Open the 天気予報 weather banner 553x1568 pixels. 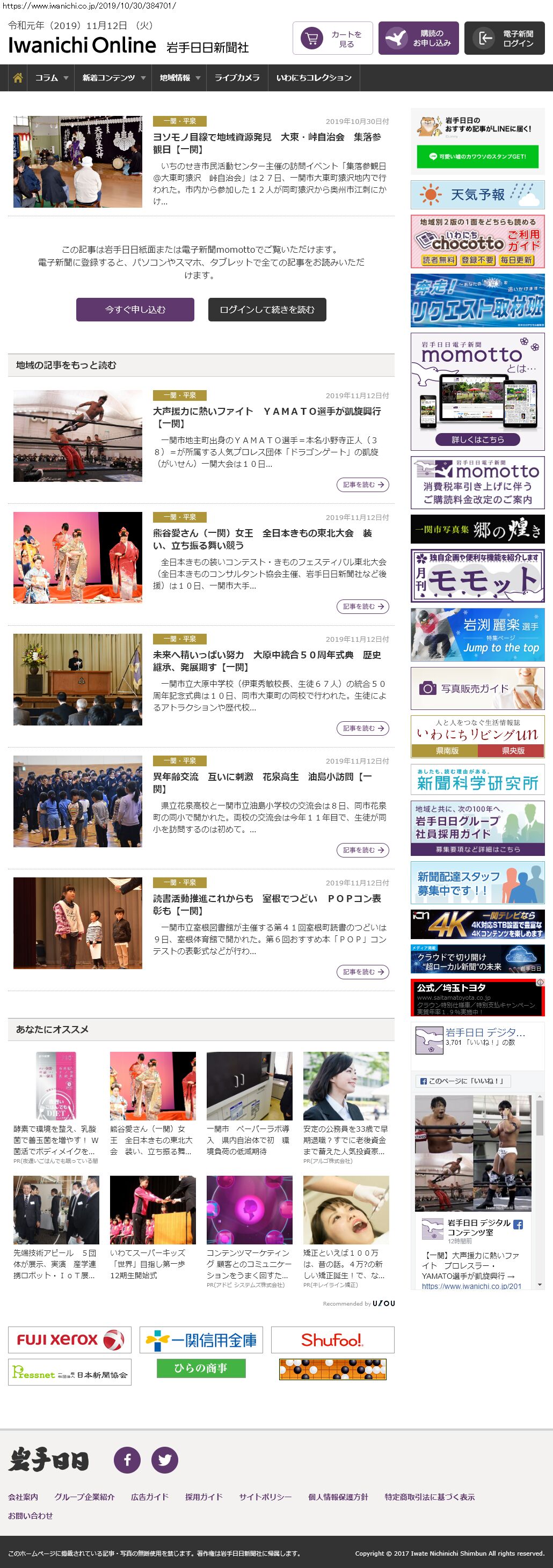tap(477, 195)
